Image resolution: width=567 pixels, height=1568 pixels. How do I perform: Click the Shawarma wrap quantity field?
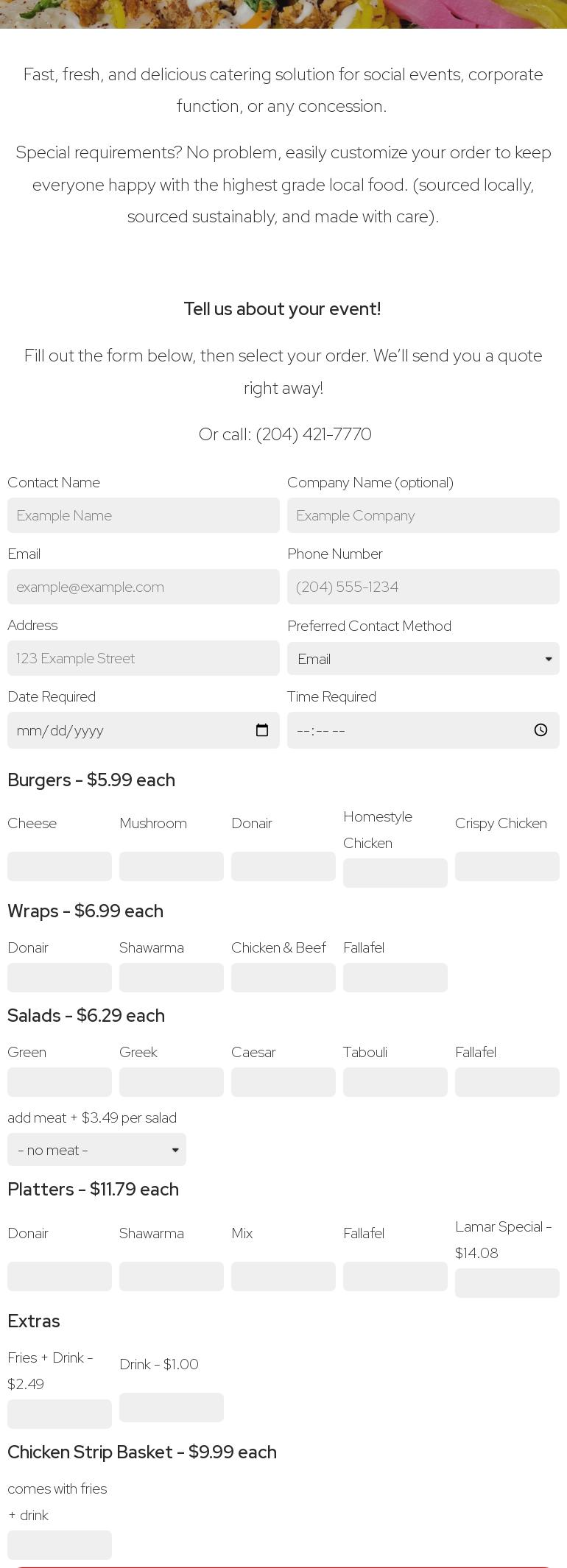171,977
